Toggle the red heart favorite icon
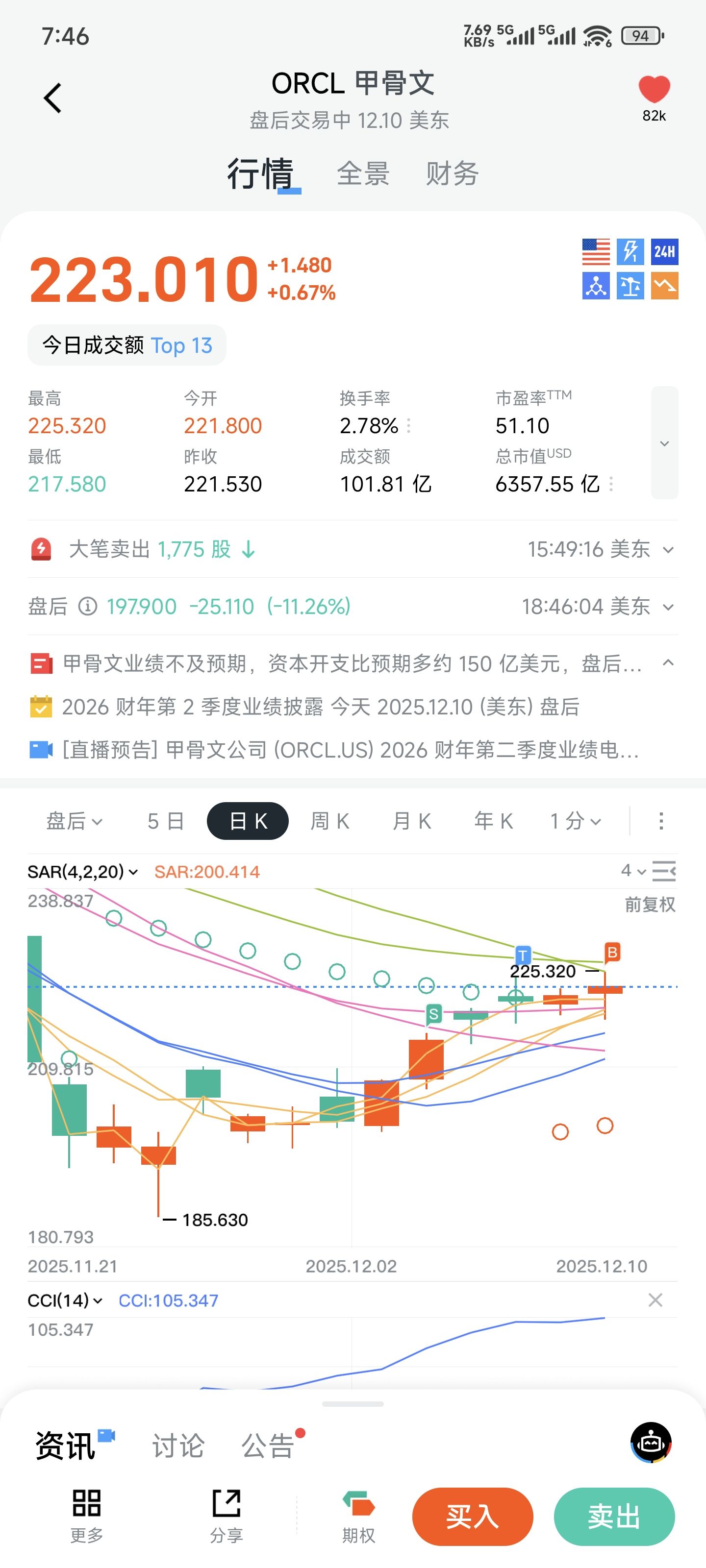Viewport: 706px width, 1568px height. (x=654, y=90)
